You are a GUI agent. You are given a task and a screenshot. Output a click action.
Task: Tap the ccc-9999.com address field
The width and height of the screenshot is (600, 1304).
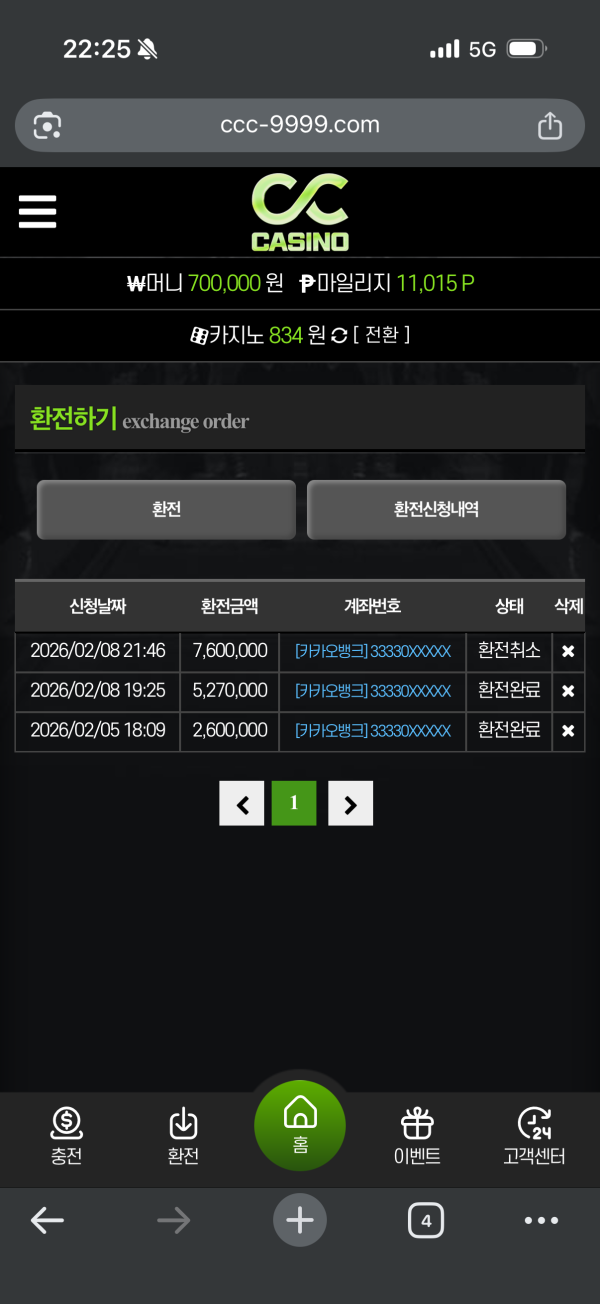tap(300, 126)
